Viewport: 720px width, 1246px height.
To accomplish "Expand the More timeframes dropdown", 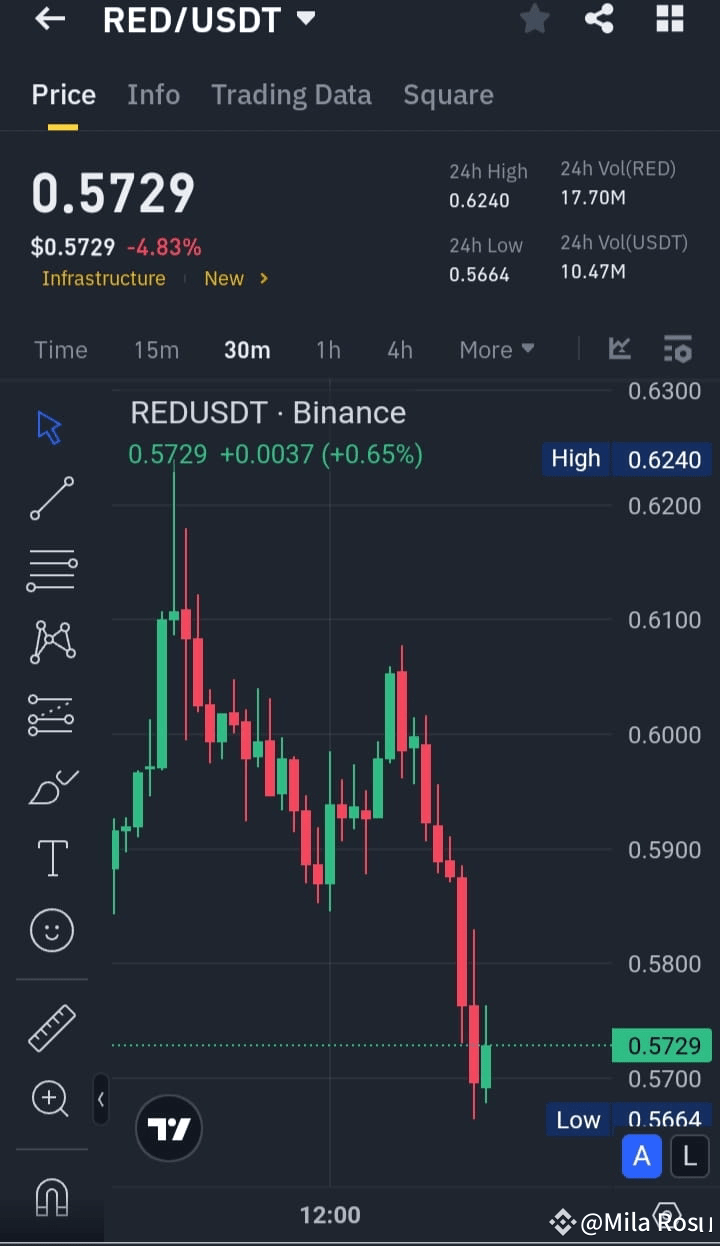I will click(x=496, y=349).
